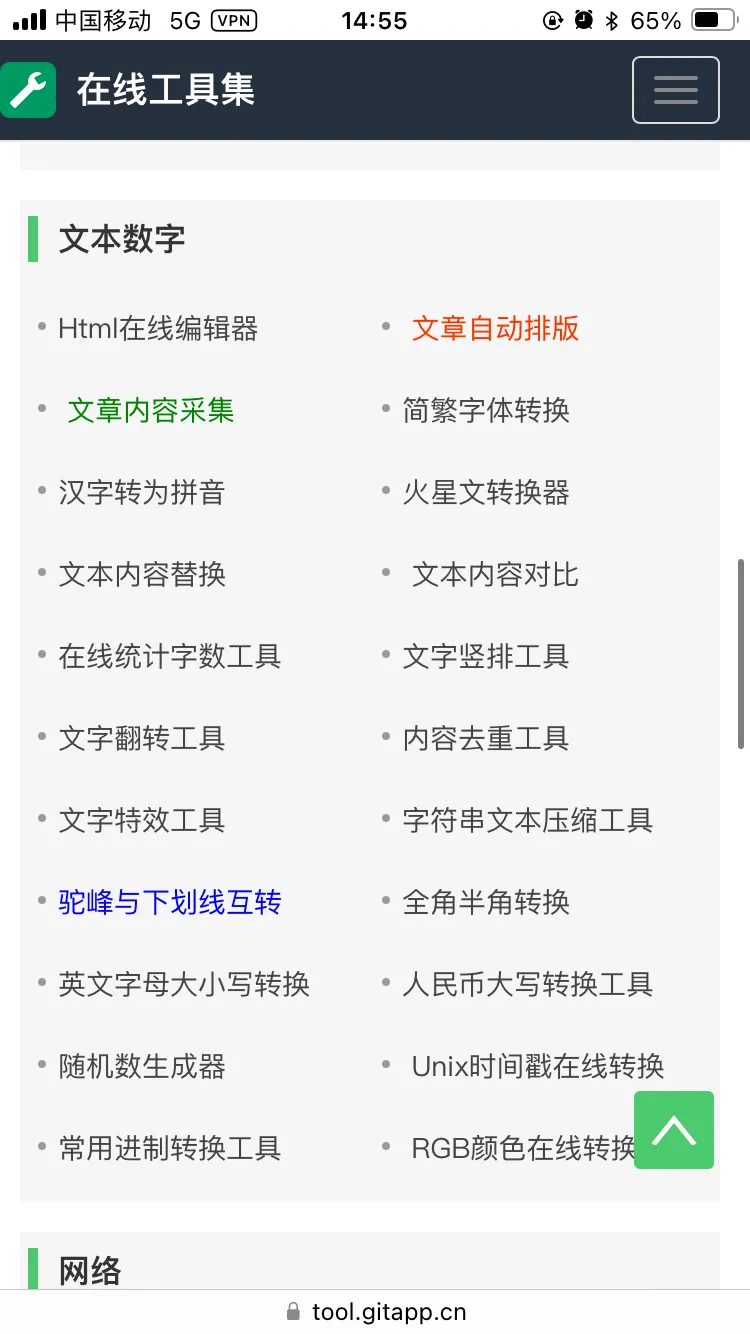Tap 驼峰与下划线互转 link
The width and height of the screenshot is (750, 1334).
[x=170, y=903]
